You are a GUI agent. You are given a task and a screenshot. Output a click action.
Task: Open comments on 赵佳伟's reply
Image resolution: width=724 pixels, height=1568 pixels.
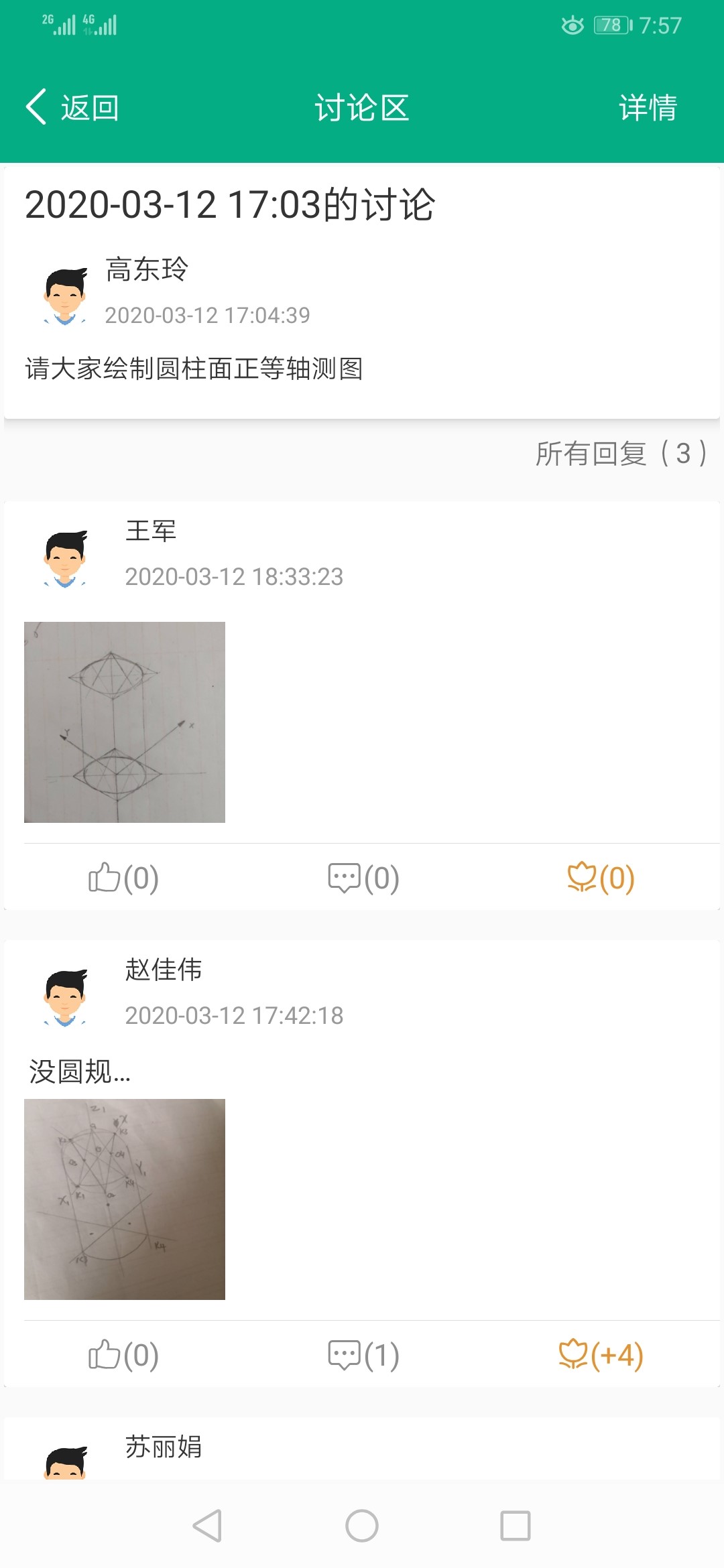pyautogui.click(x=363, y=1355)
